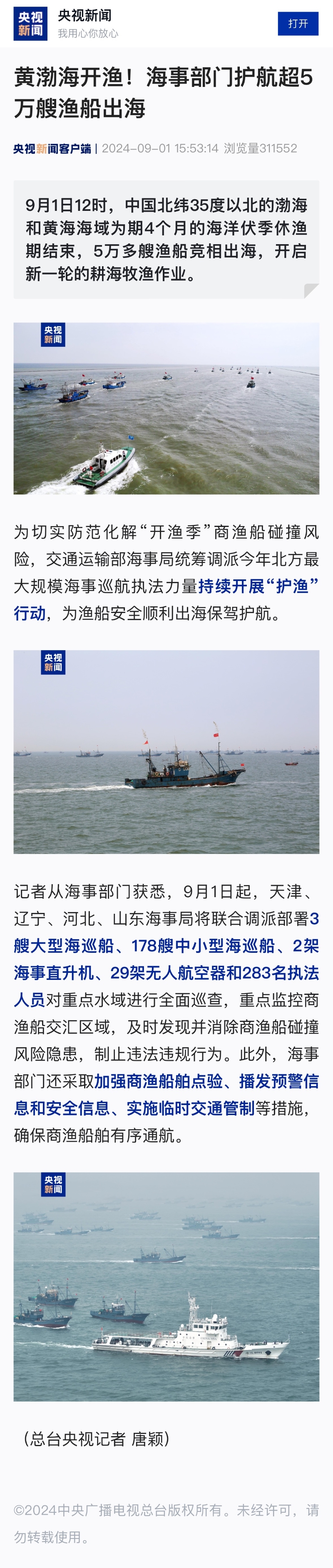Image resolution: width=333 pixels, height=1568 pixels.
Task: Tap the 打开 button to open the app
Action: coord(298,24)
